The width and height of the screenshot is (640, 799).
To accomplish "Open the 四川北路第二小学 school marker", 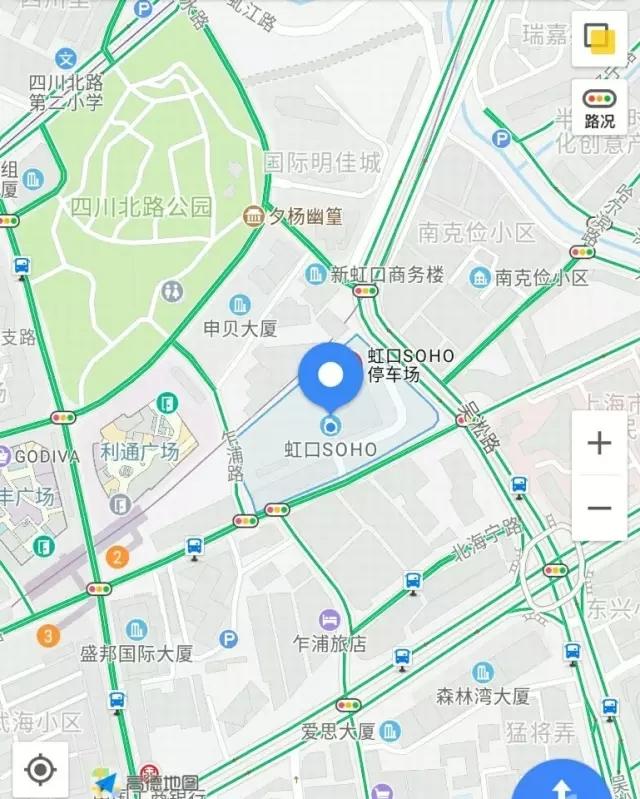I will 66,60.
